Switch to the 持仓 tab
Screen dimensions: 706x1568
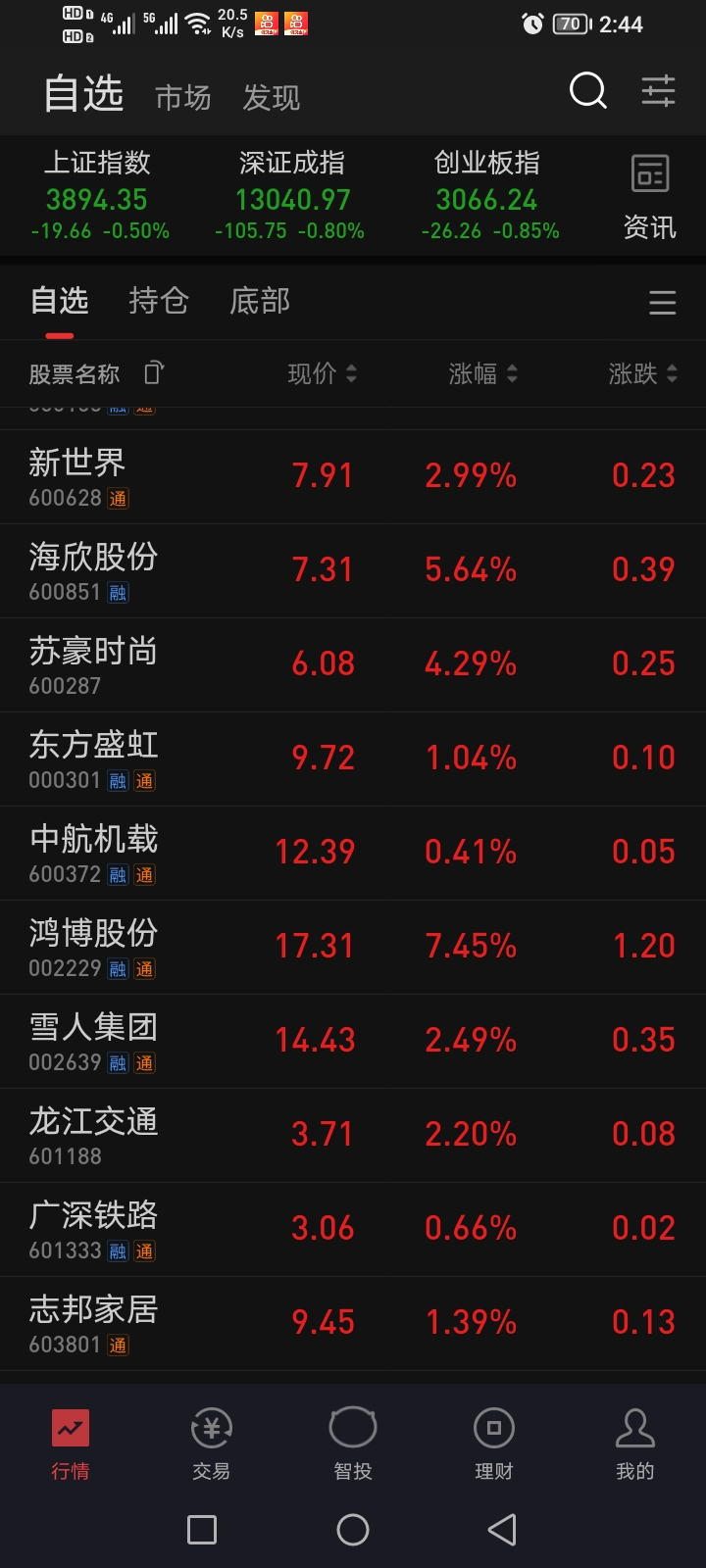click(159, 301)
